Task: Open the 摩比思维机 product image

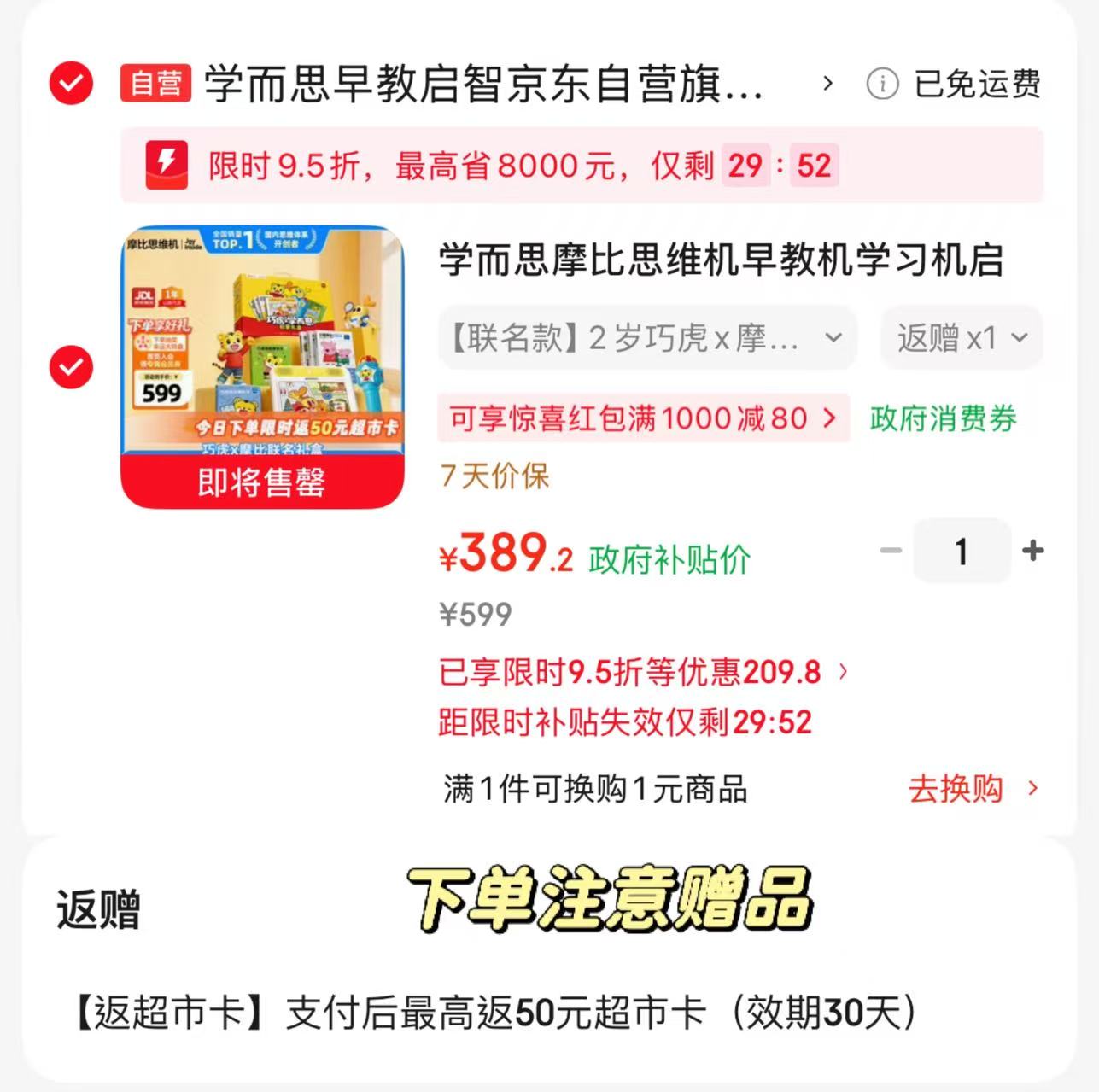Action: pyautogui.click(x=262, y=367)
